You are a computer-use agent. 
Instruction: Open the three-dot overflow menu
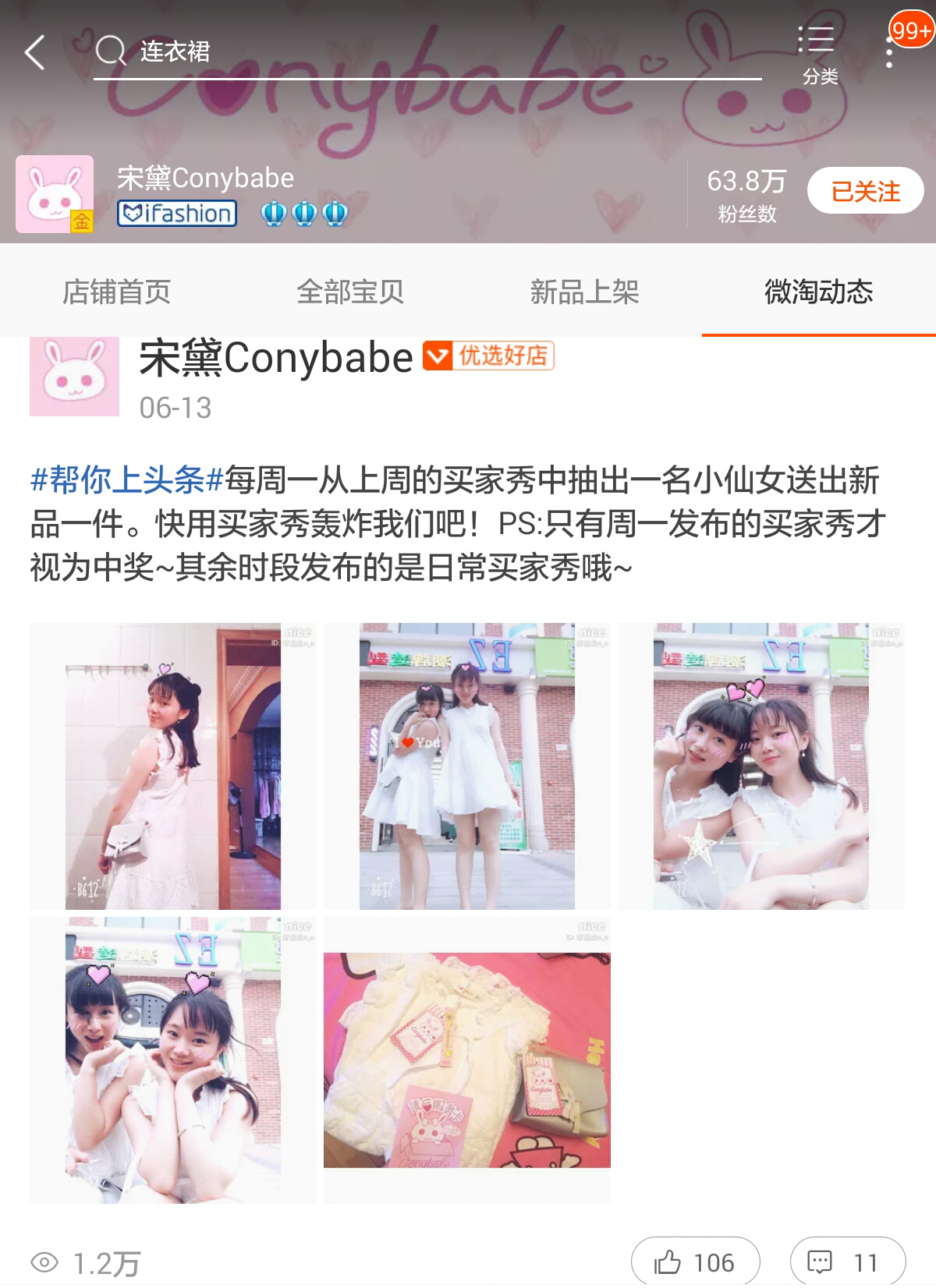pos(889,53)
